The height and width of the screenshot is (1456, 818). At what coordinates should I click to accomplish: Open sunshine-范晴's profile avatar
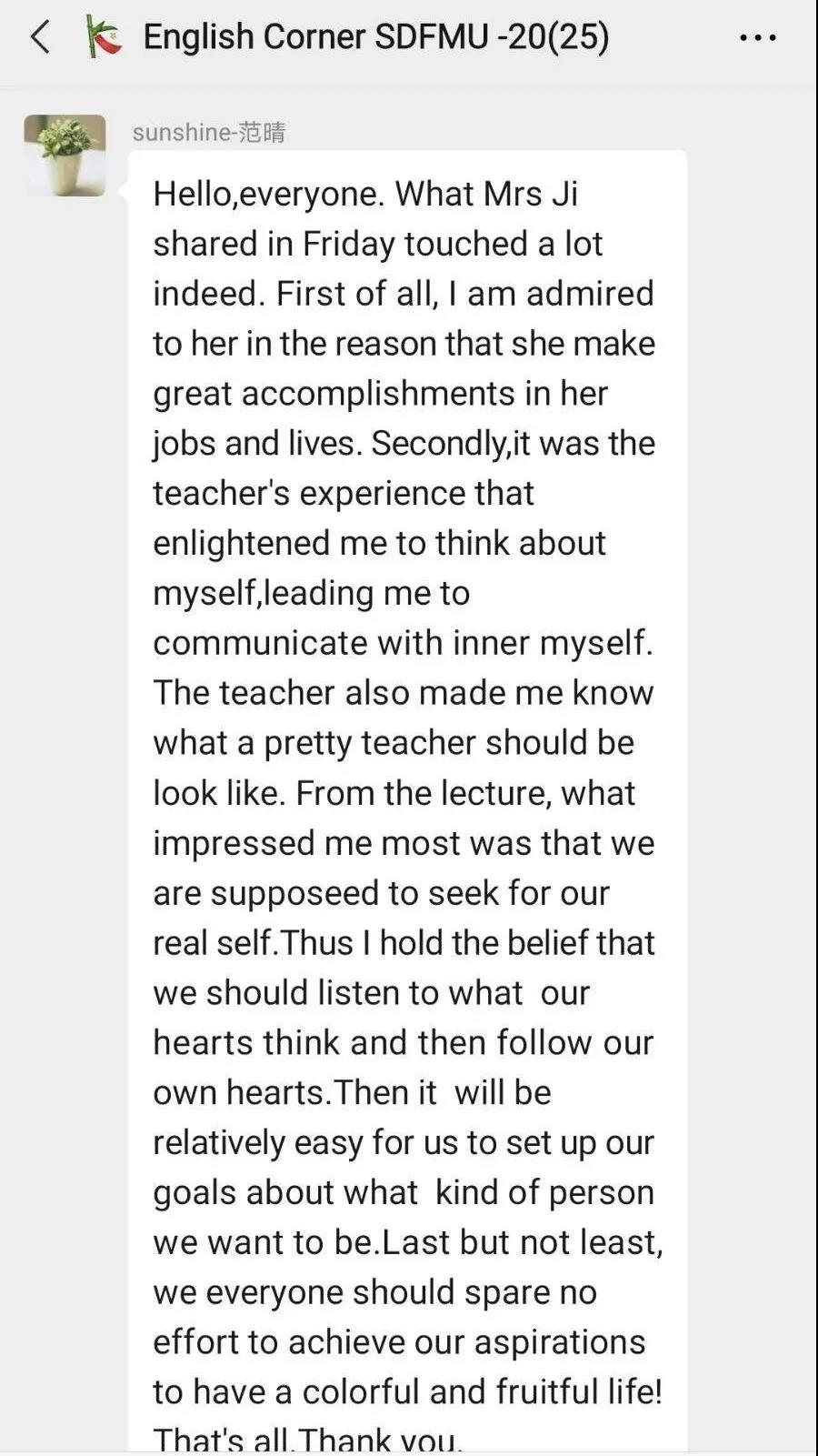point(65,156)
